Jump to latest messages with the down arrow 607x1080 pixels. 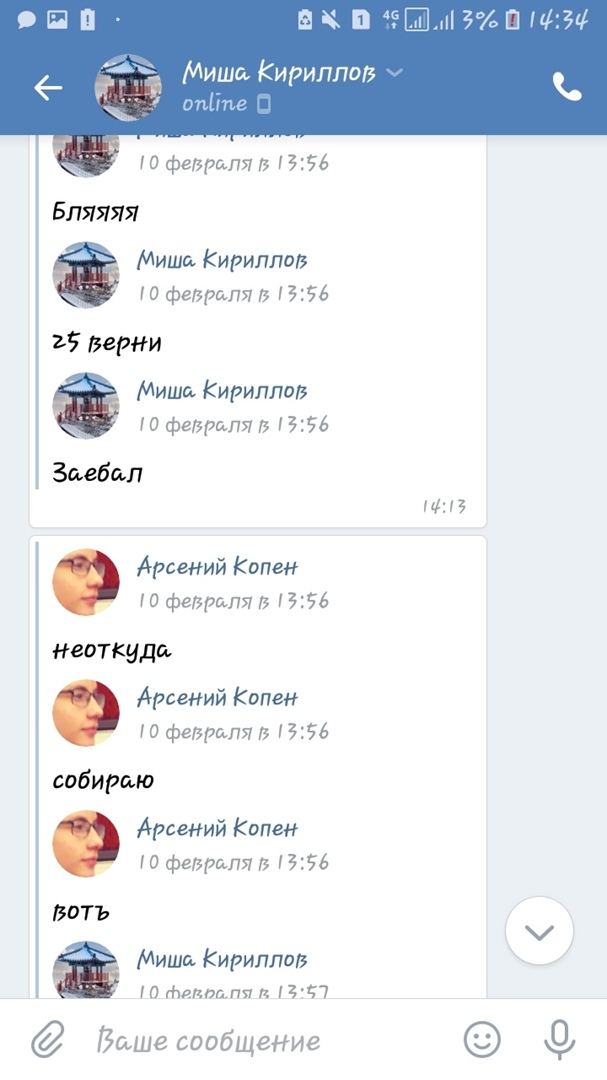[x=539, y=931]
